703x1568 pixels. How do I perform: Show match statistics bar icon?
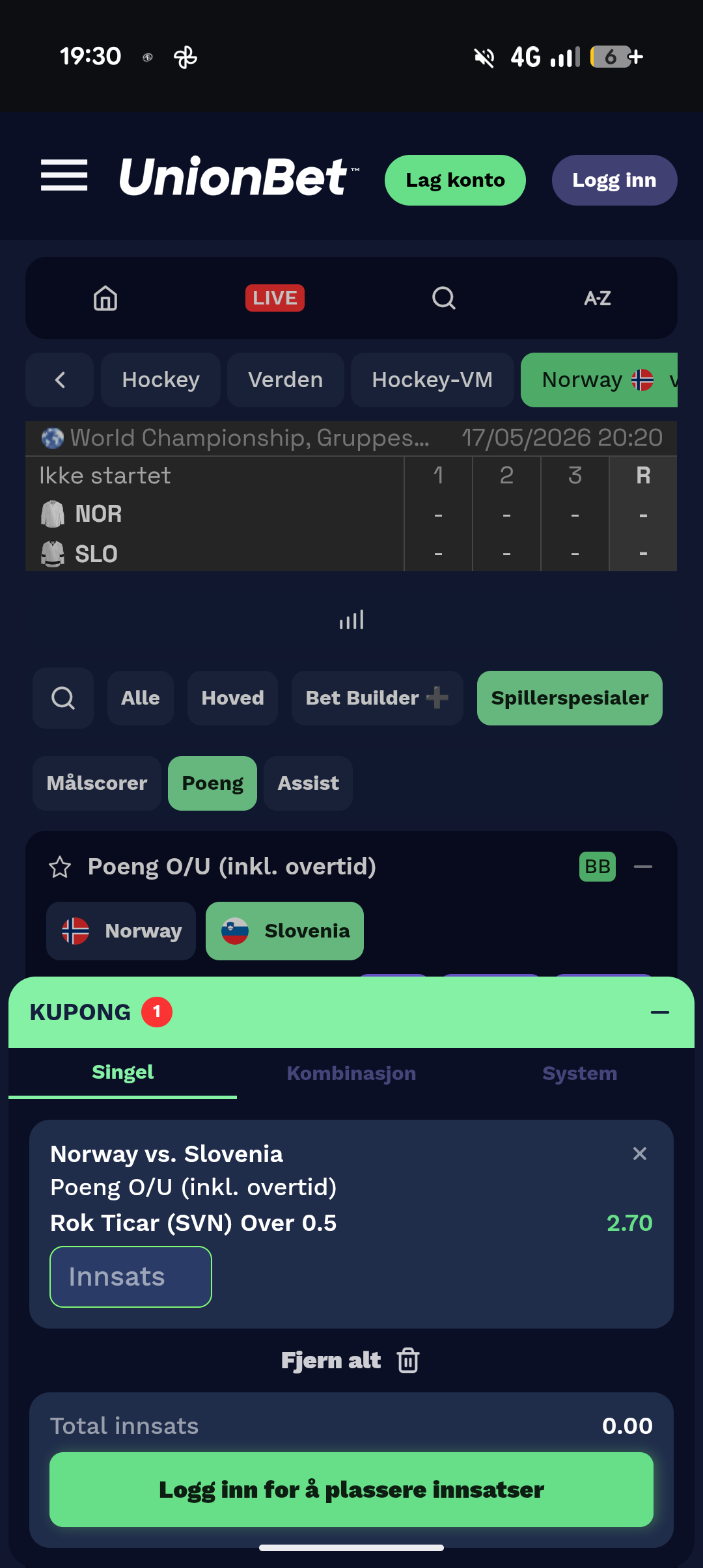click(x=351, y=619)
